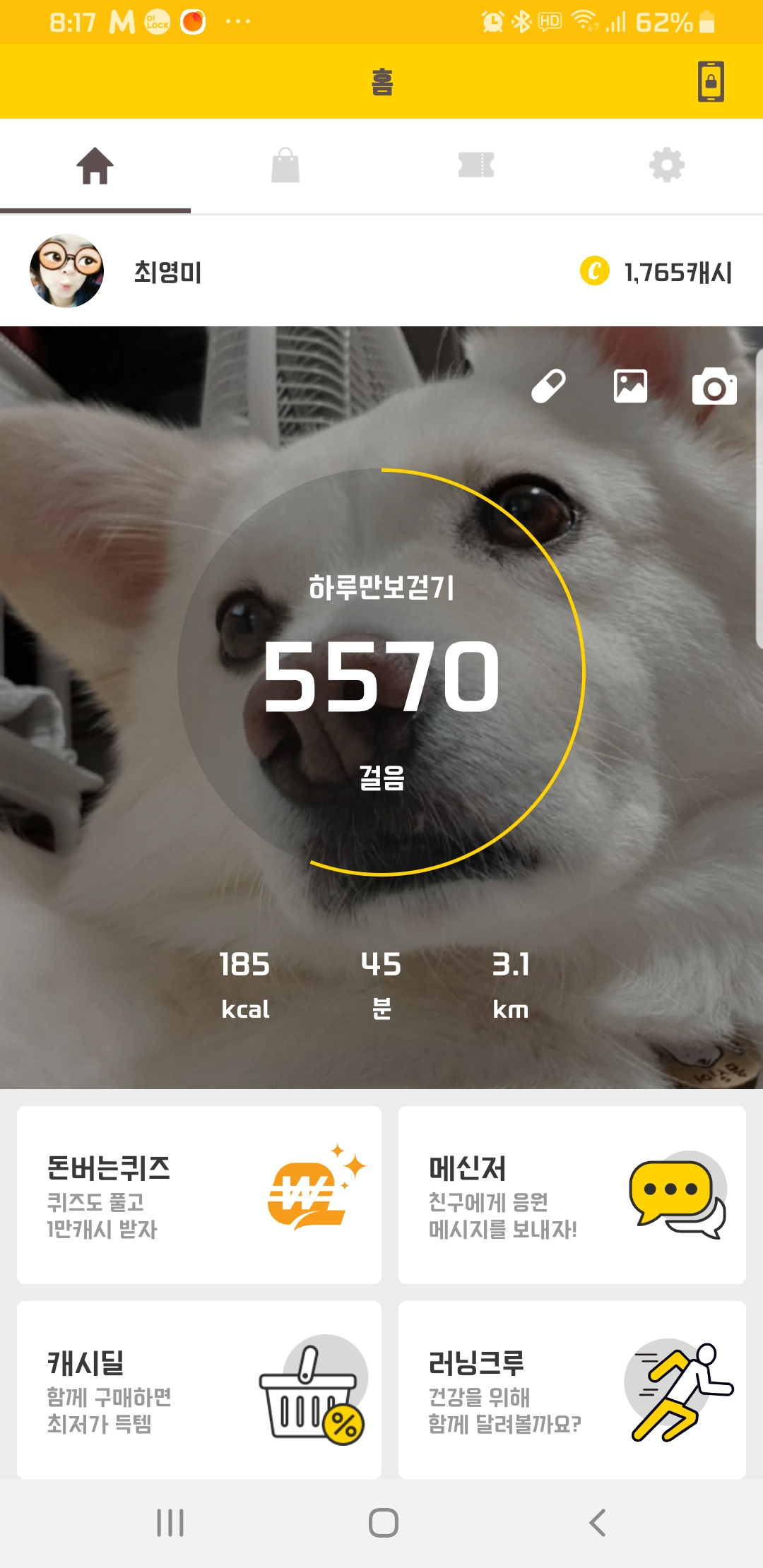Screen dimensions: 763x1568
Task: Choose background from gallery icon
Action: [630, 386]
